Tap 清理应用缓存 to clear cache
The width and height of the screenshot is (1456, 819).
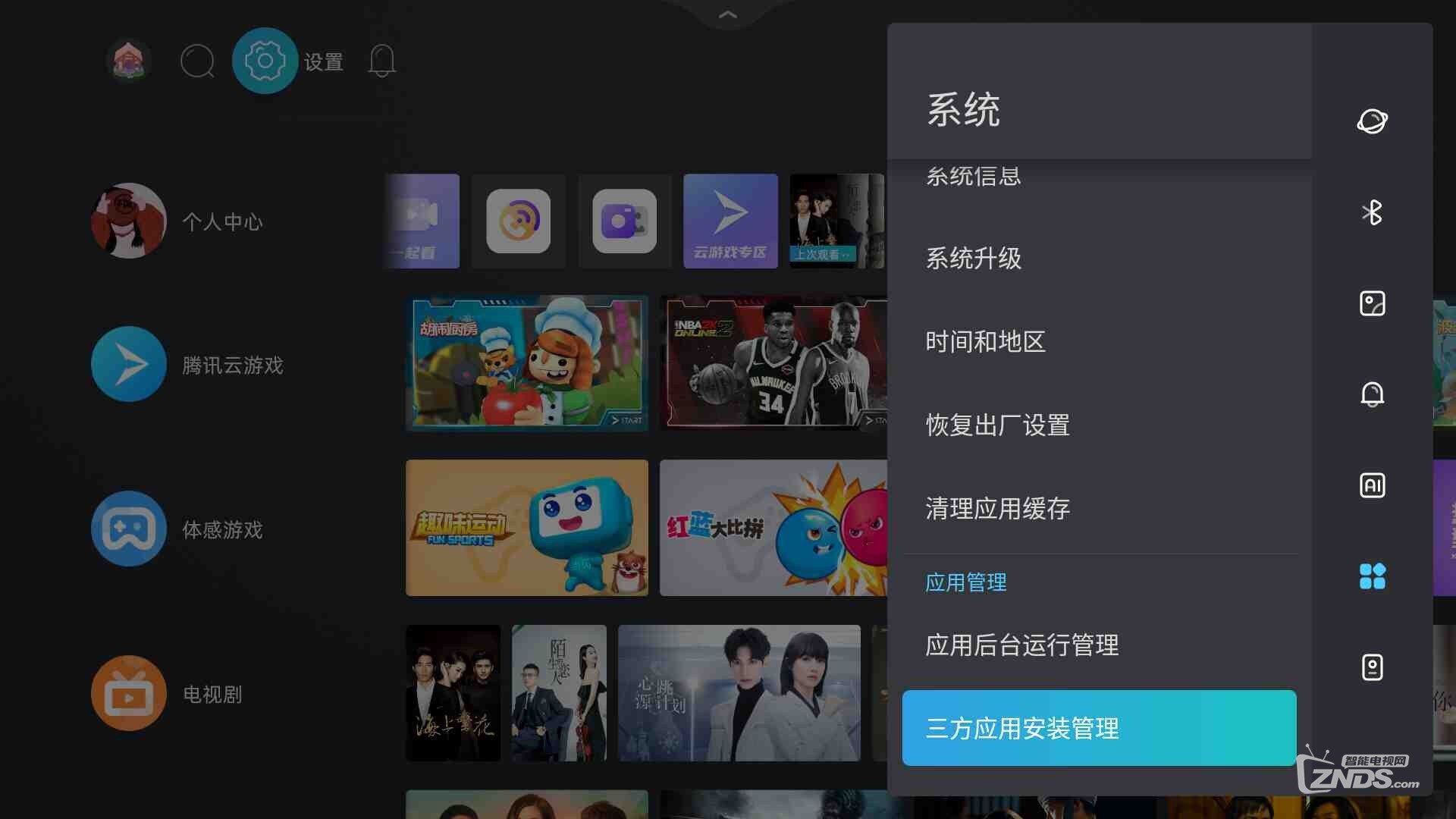[x=997, y=509]
